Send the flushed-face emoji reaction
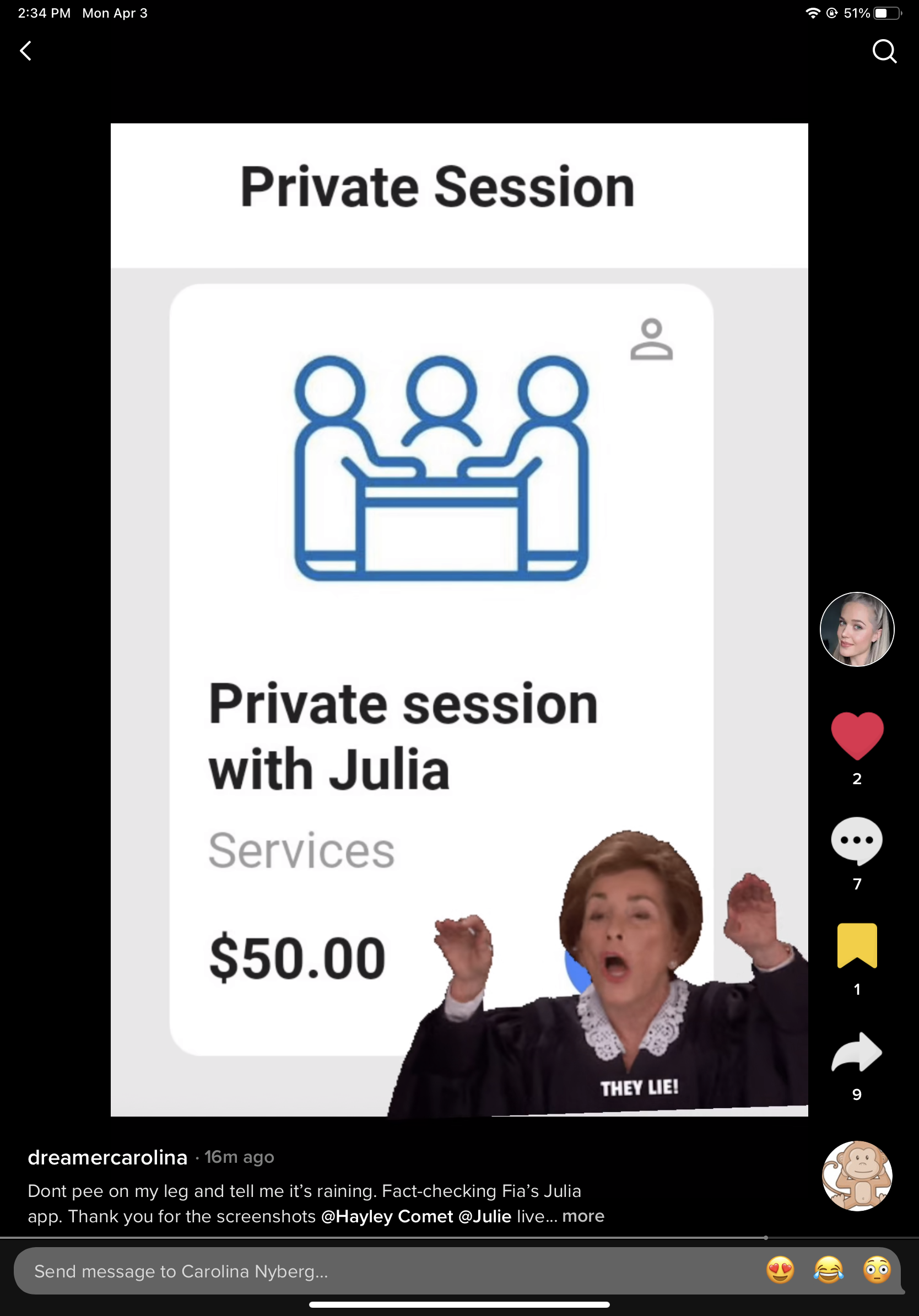This screenshot has width=919, height=1316. click(877, 1271)
